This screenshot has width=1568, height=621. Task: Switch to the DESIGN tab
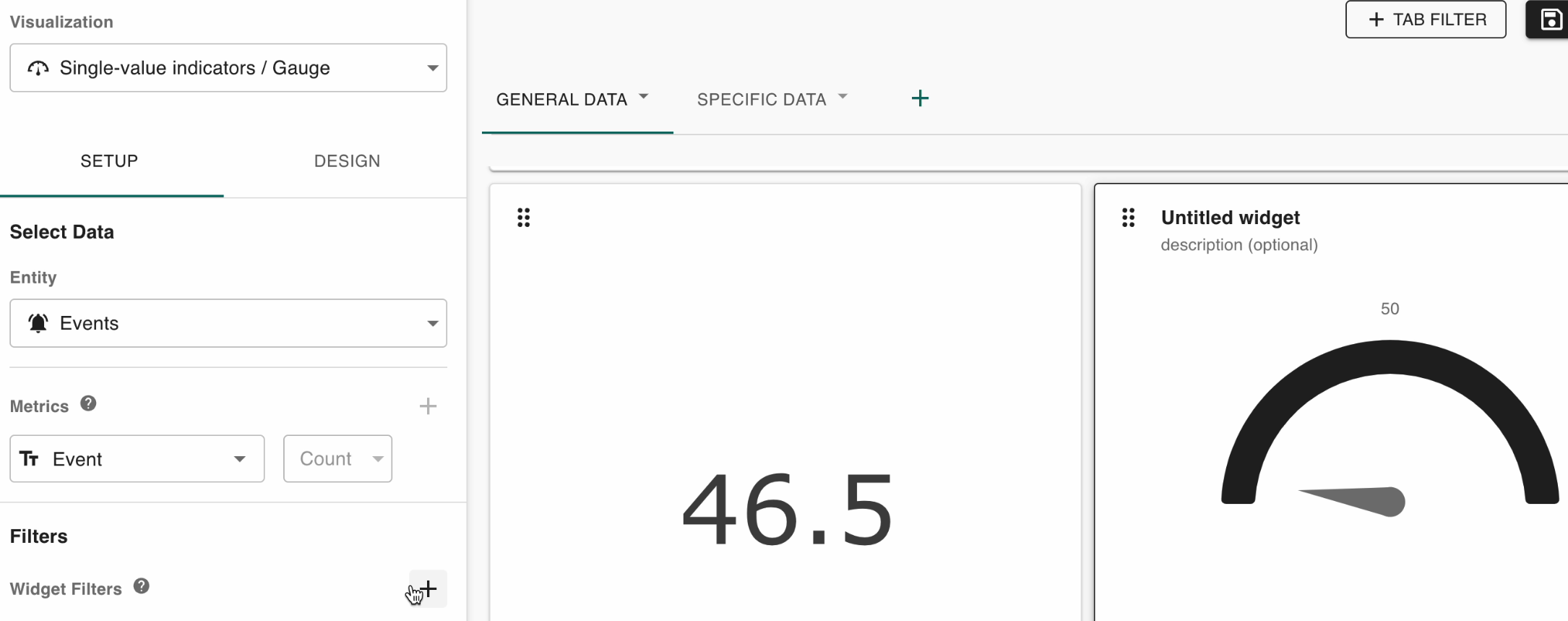tap(347, 161)
